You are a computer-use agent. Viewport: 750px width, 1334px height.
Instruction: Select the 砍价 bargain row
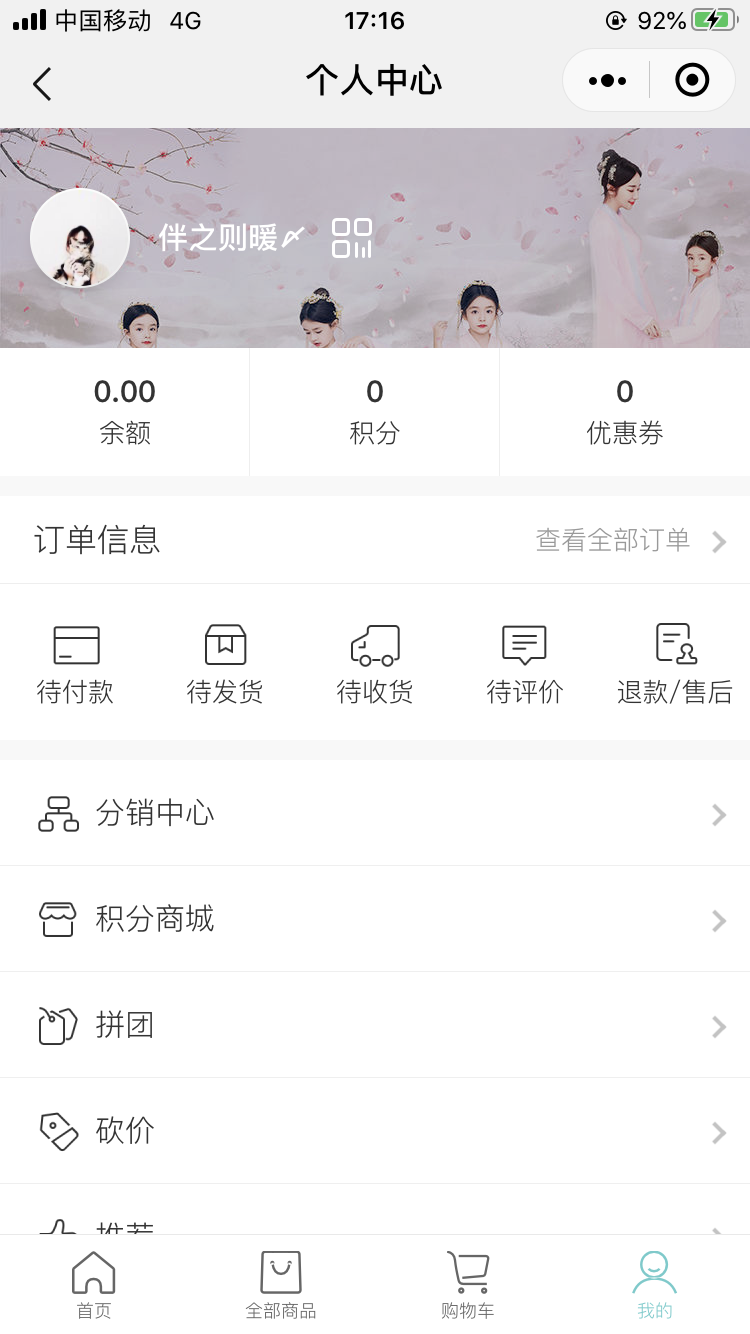click(x=375, y=1131)
